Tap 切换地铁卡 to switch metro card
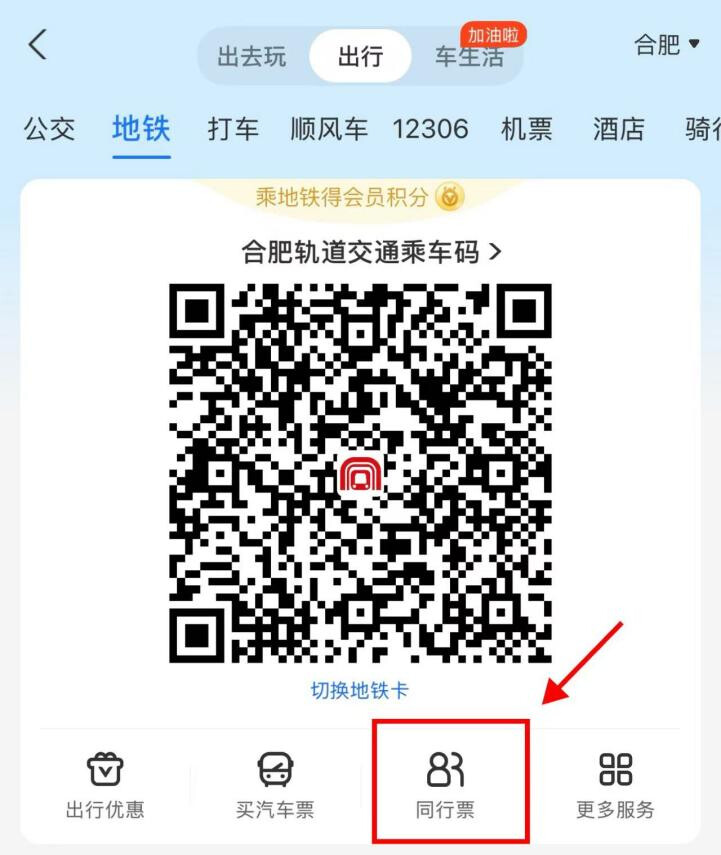Viewport: 721px width, 855px height. 359,691
